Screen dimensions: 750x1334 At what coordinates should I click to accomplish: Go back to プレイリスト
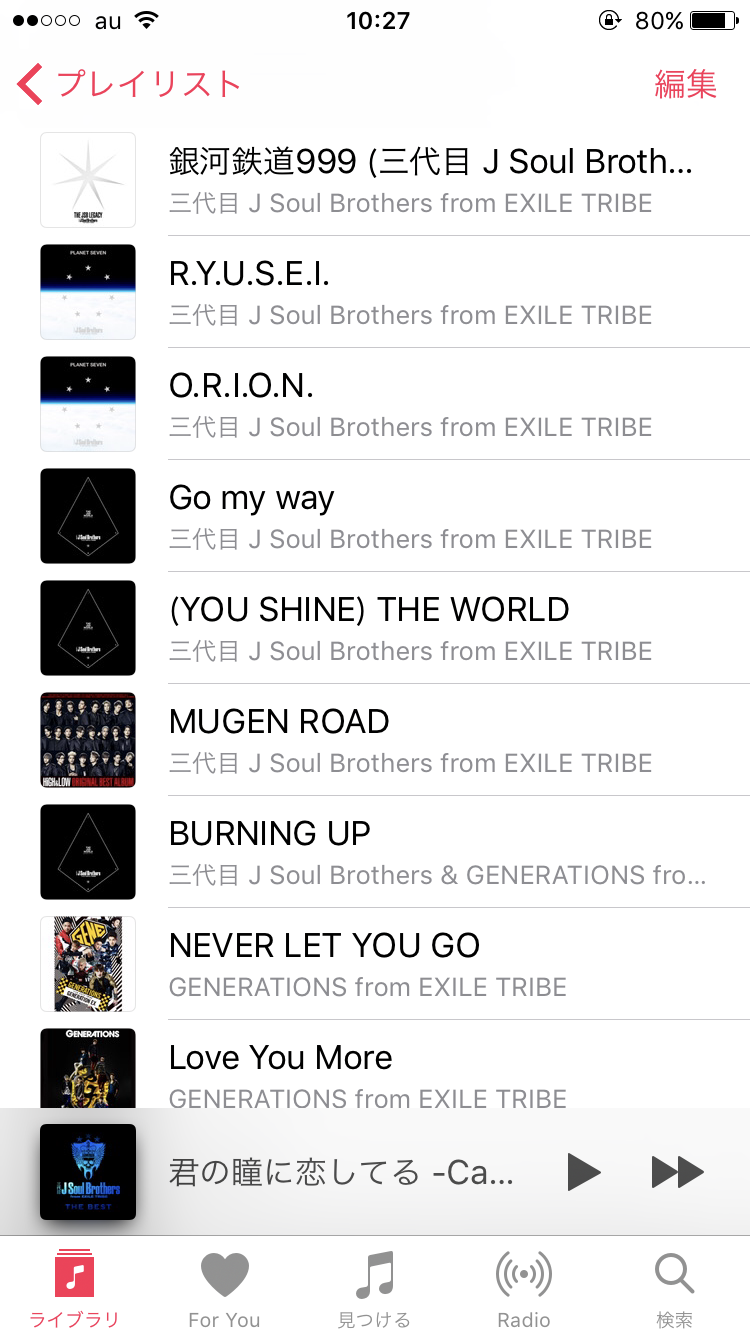coord(130,84)
